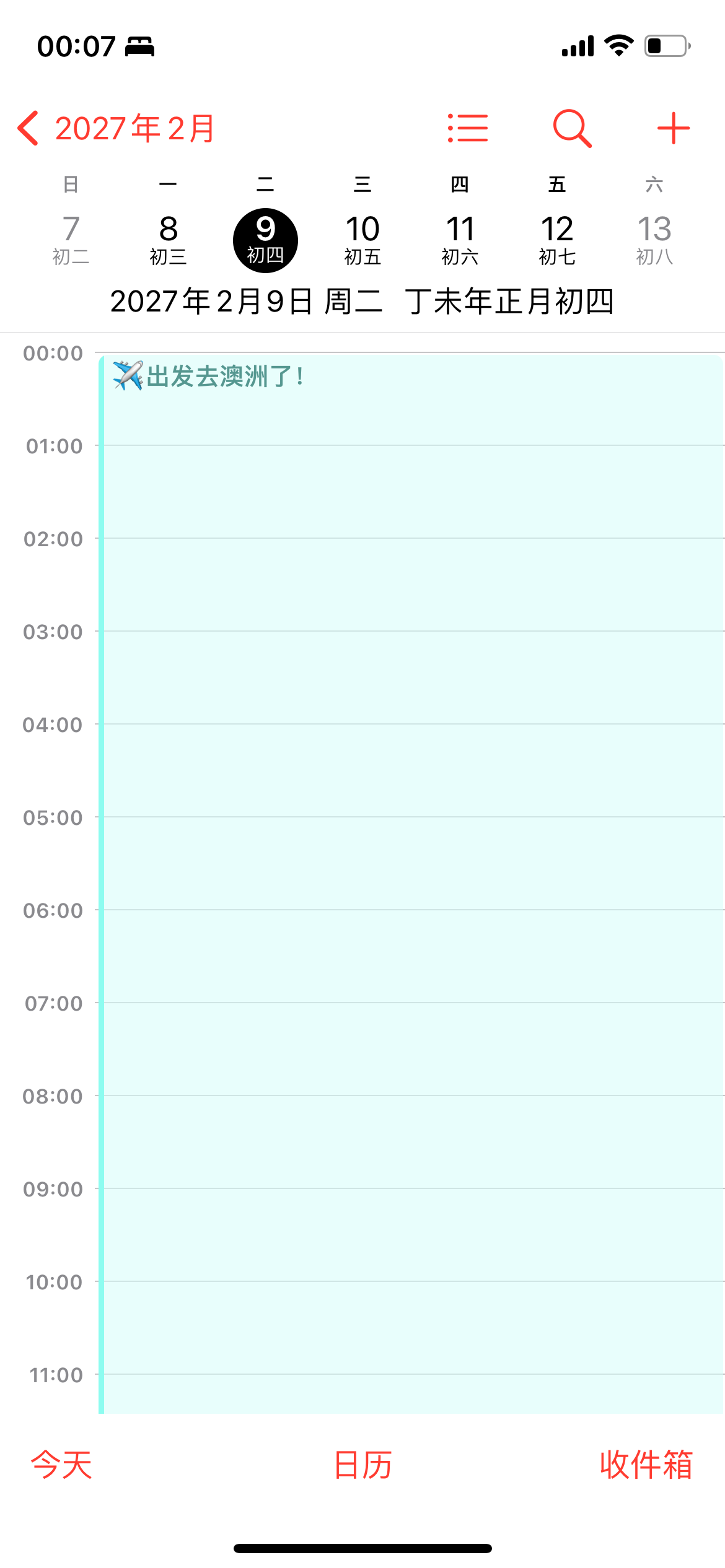725x1568 pixels.
Task: Select Monday the 8th 初三
Action: click(x=168, y=240)
